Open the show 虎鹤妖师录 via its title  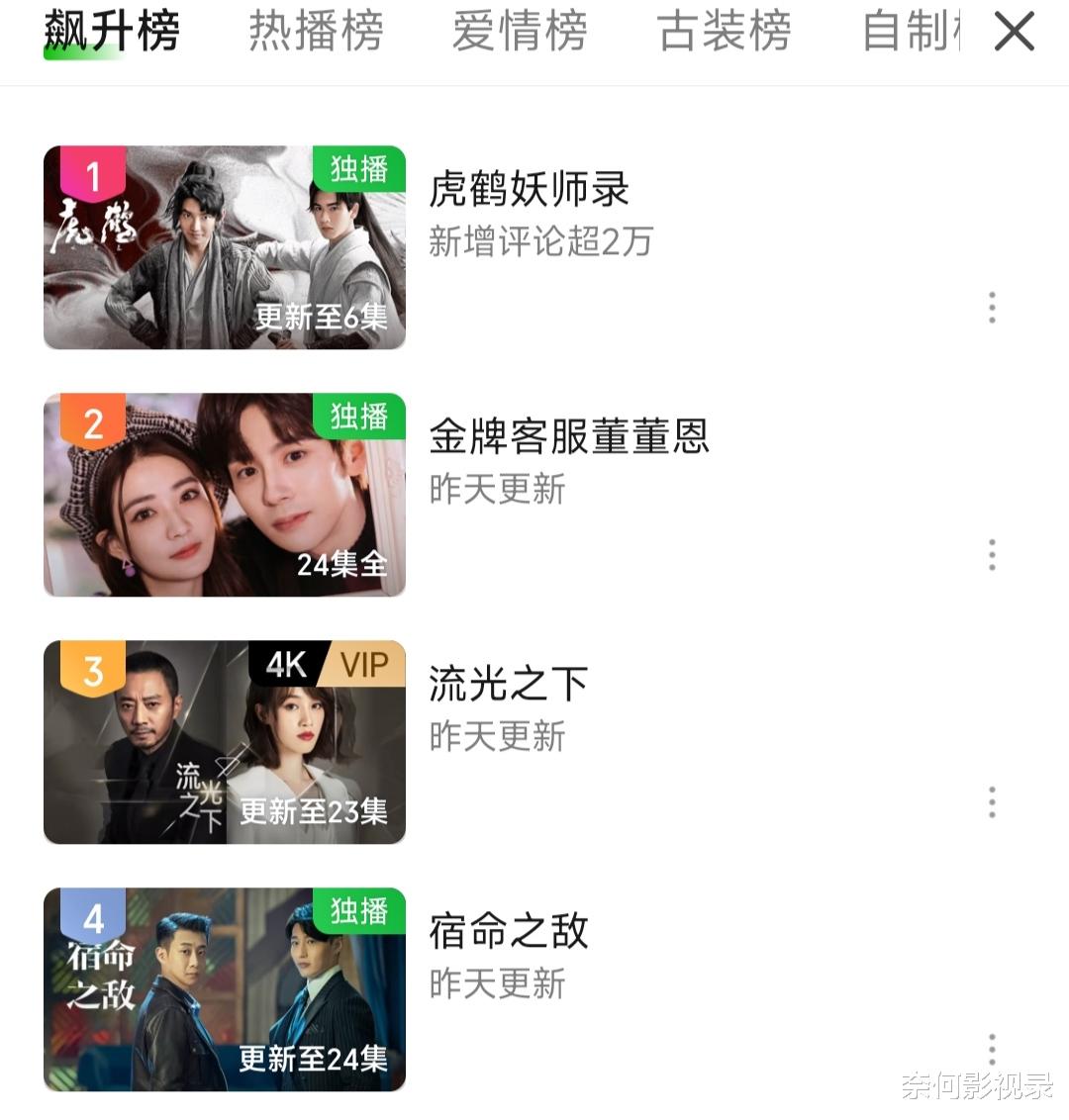530,190
